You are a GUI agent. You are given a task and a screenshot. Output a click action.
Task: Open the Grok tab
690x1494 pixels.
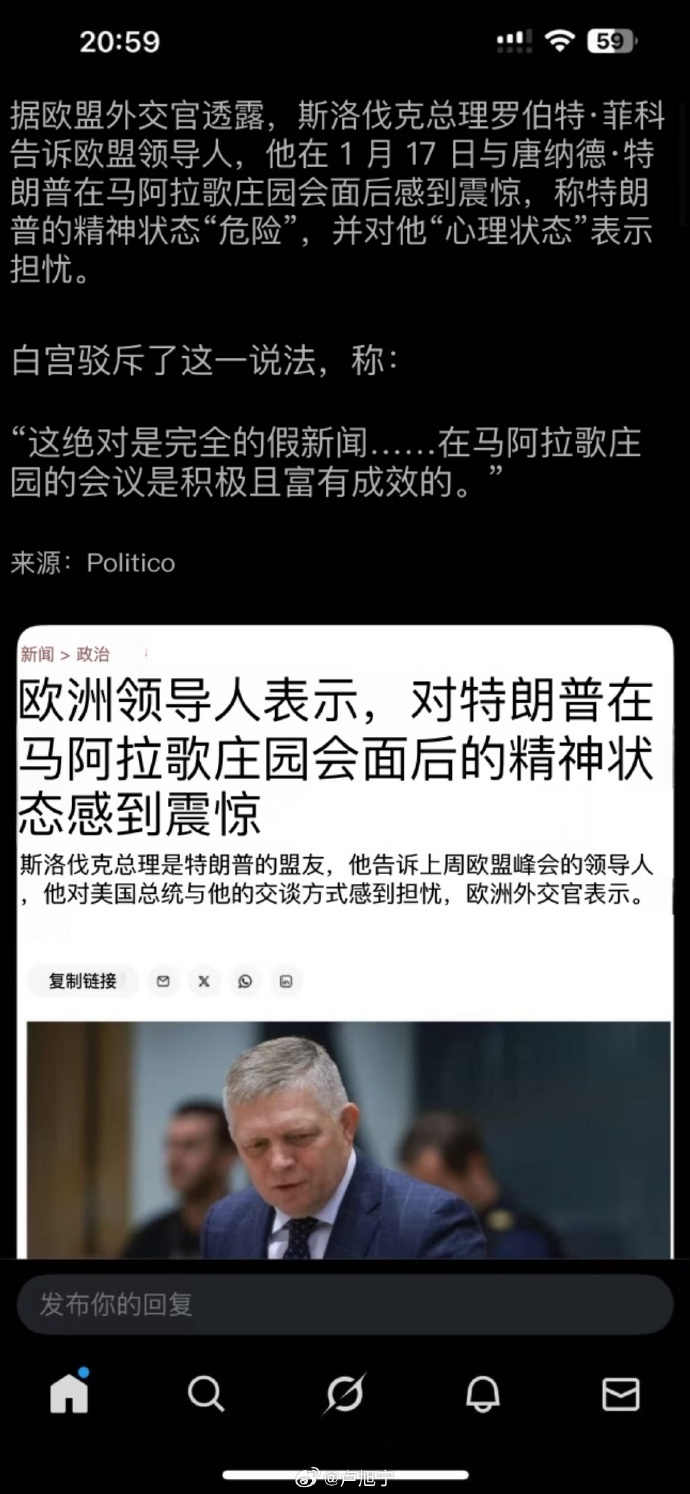[344, 1393]
